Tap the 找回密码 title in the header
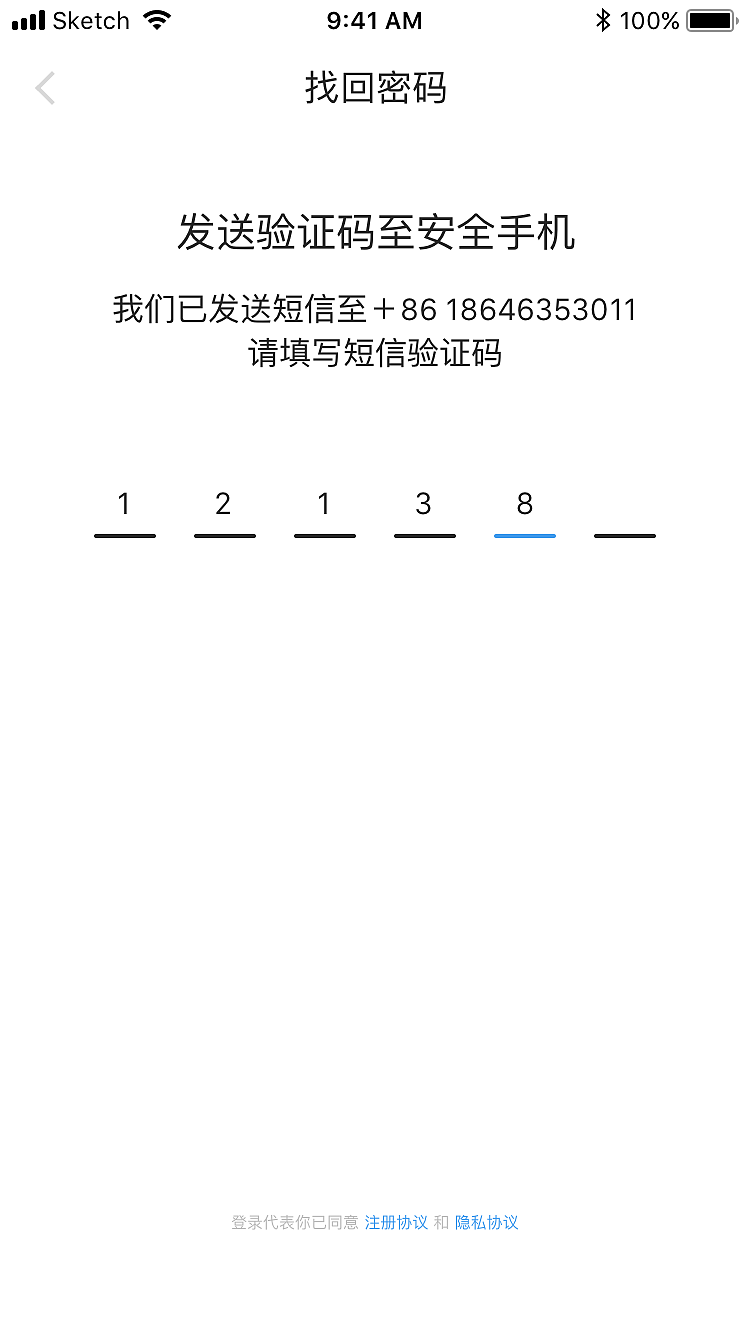 374,89
